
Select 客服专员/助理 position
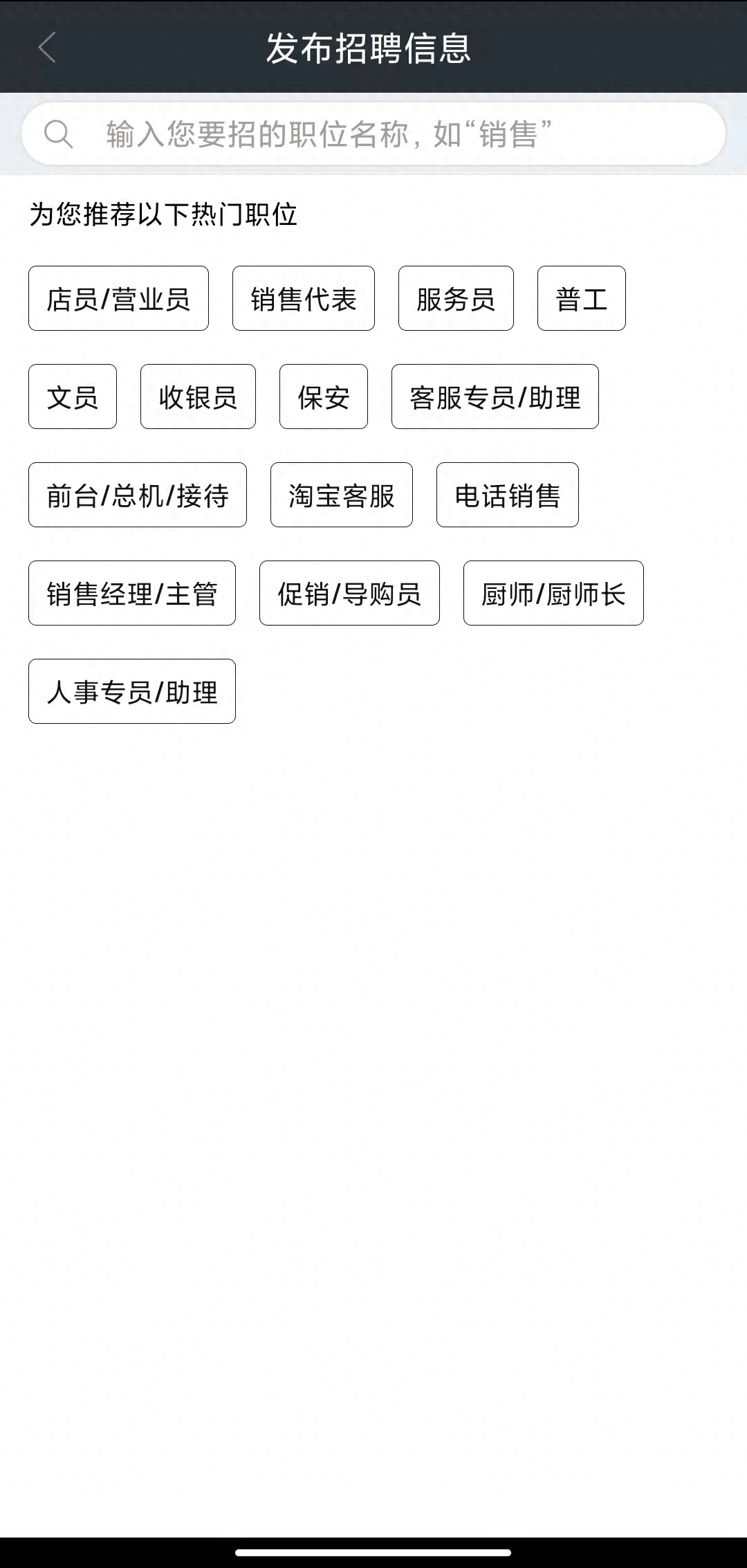[x=495, y=396]
